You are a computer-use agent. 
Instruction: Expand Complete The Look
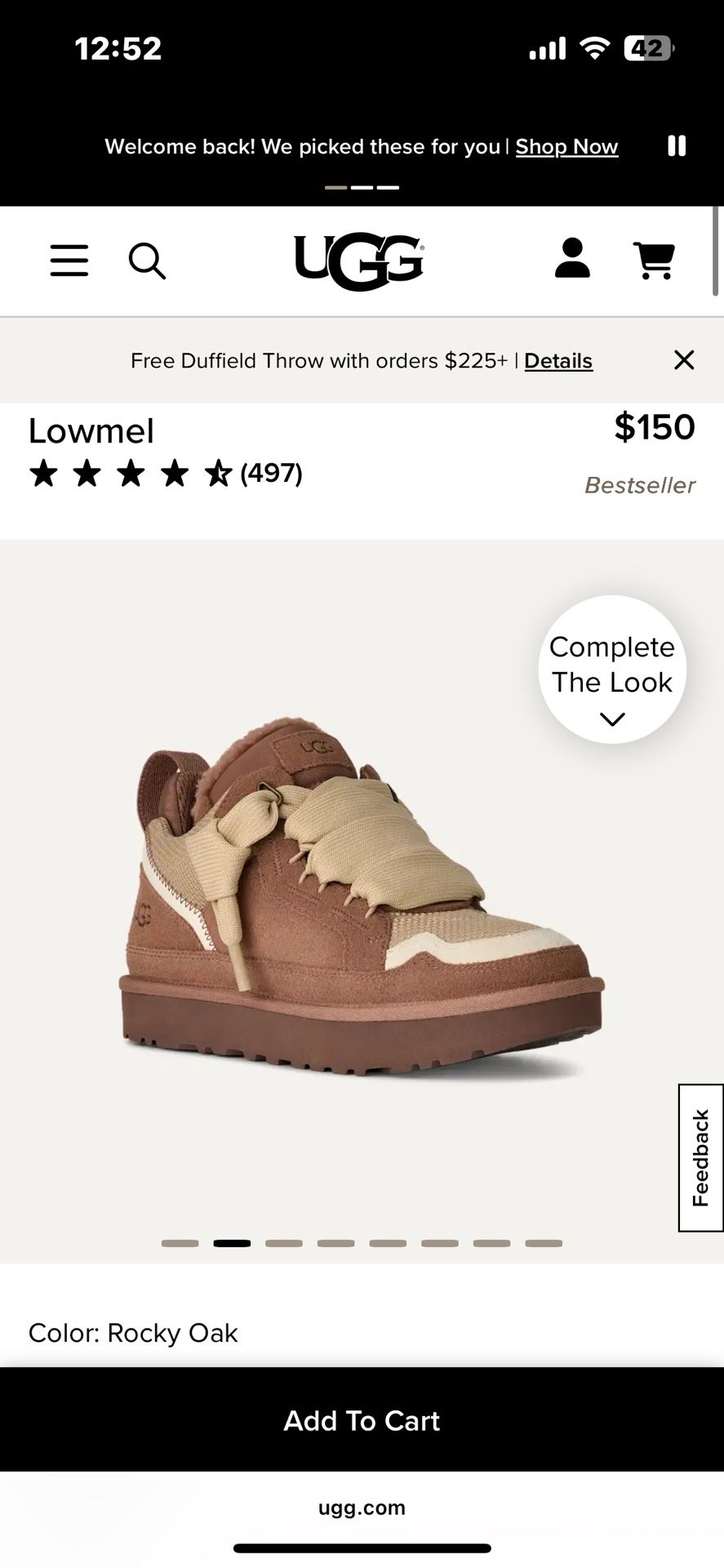pos(612,670)
